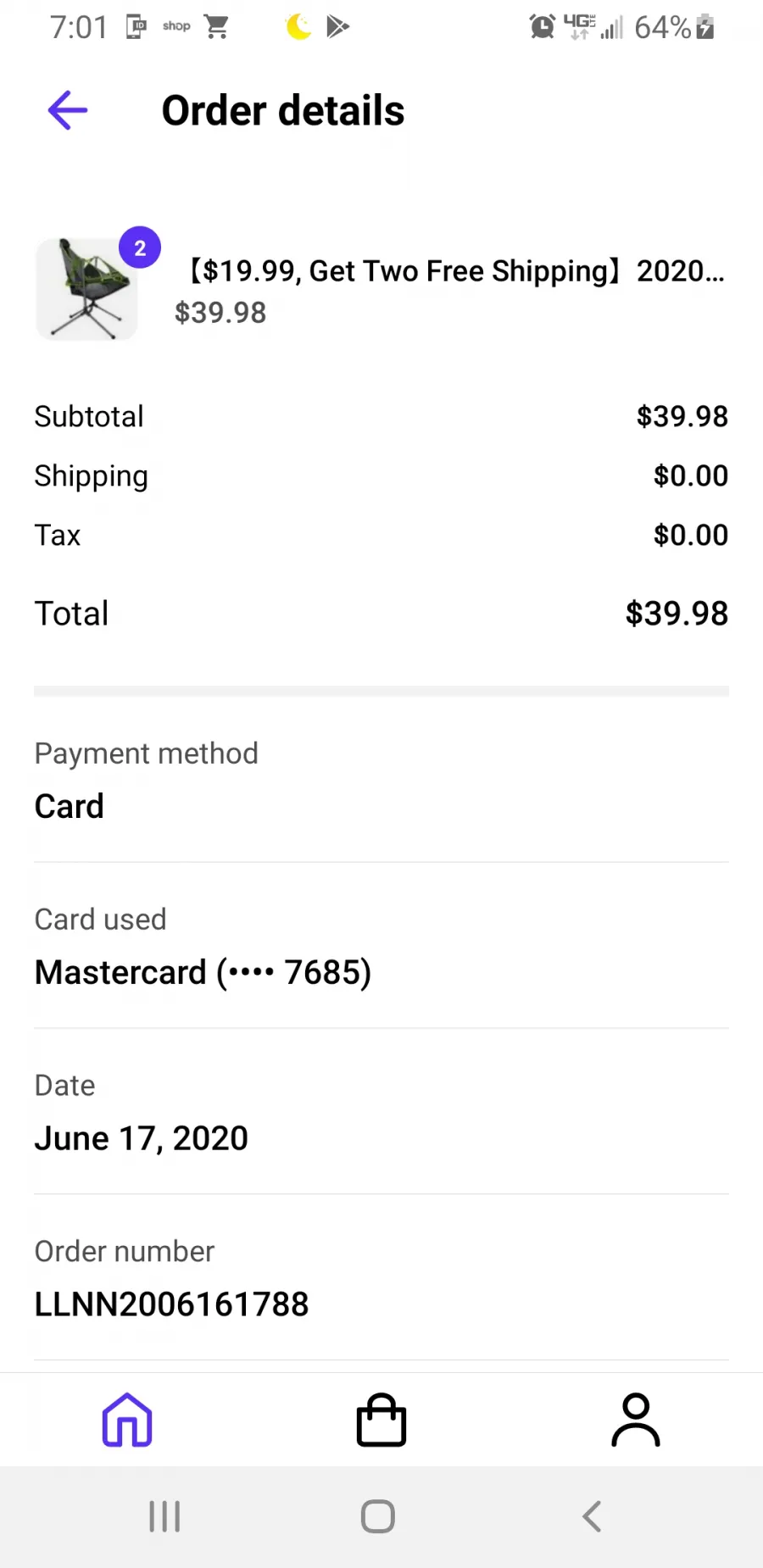Switch to the profile account tab
This screenshot has height=1568, width=763.
tap(636, 1420)
